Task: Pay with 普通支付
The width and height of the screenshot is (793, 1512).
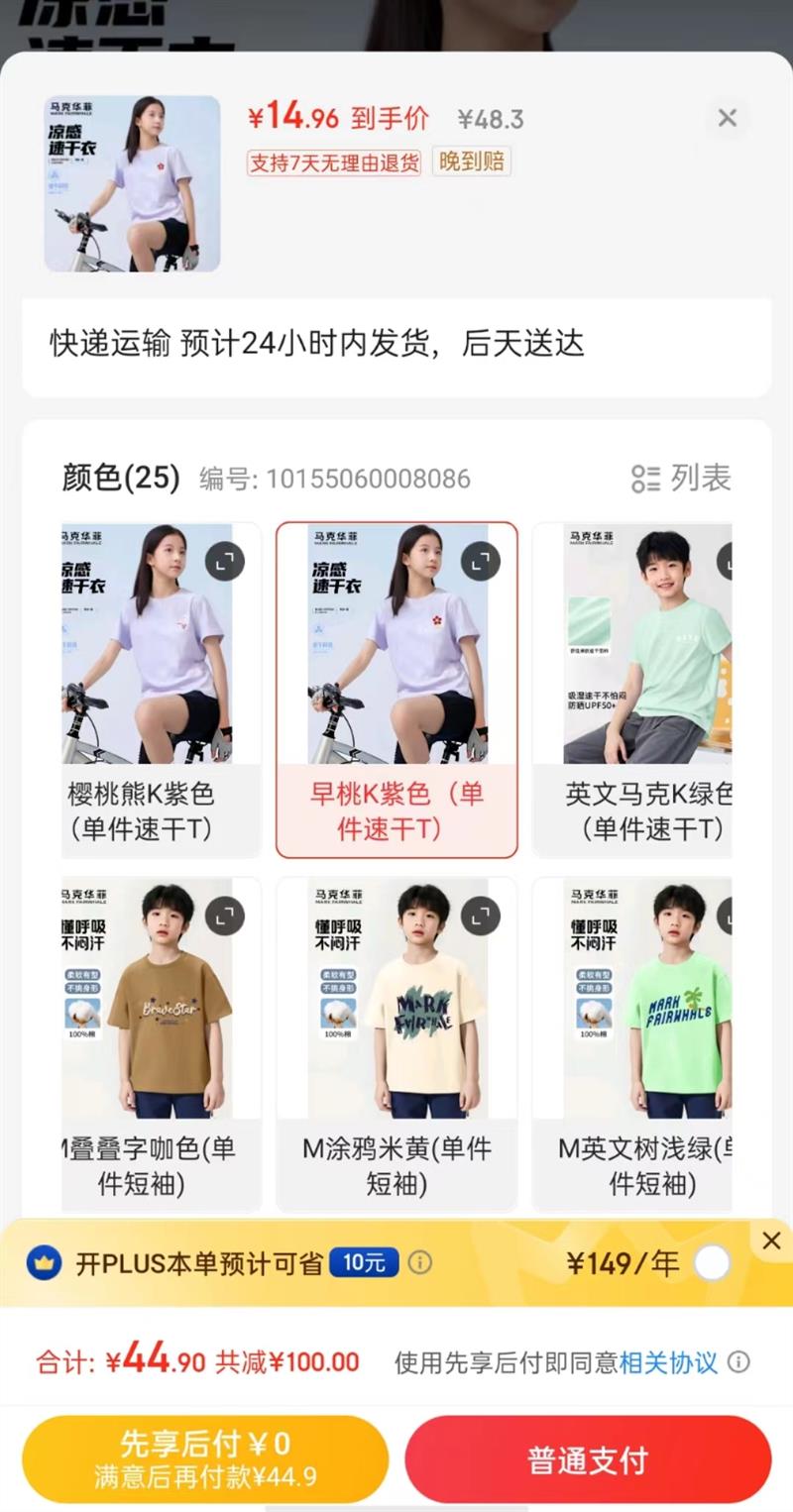Action: click(x=588, y=1459)
